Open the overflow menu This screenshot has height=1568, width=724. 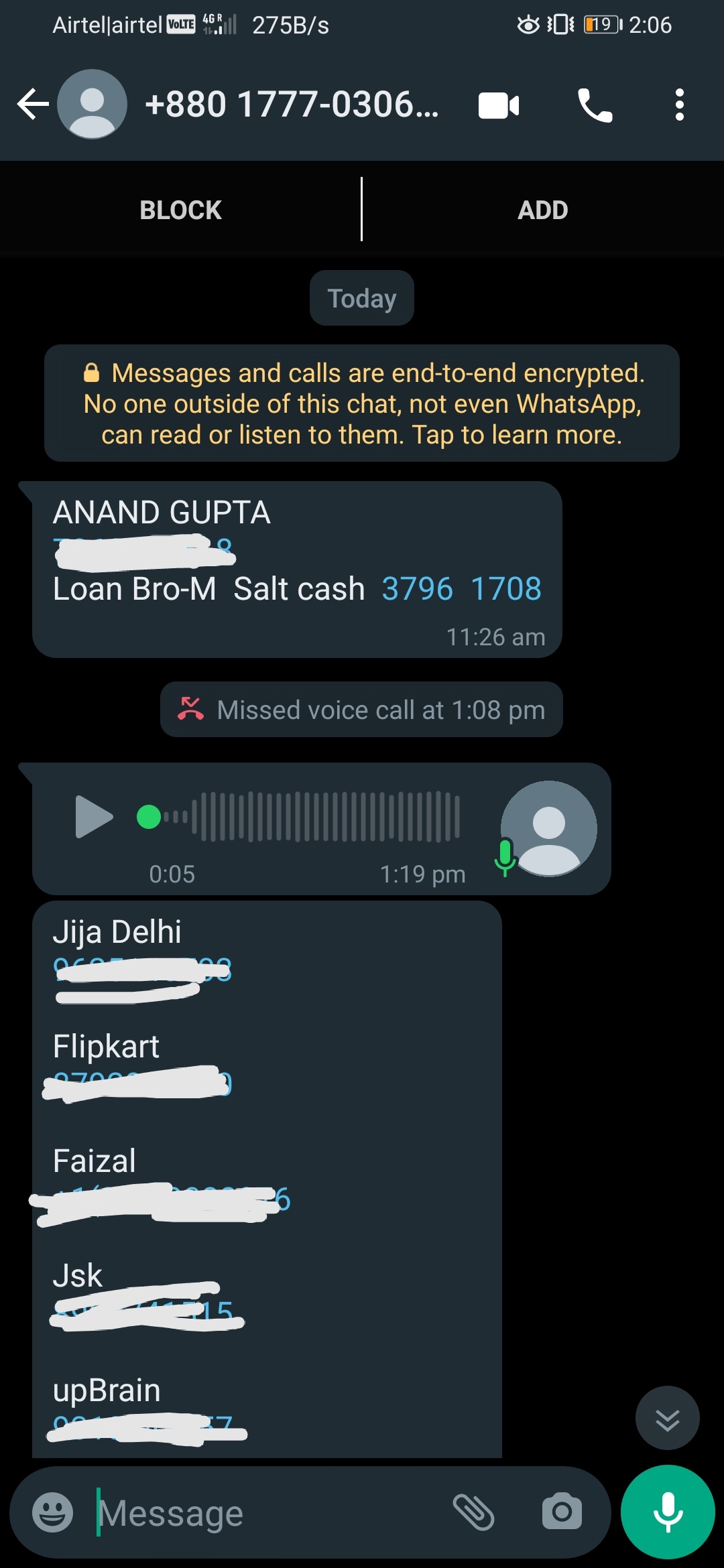[x=679, y=105]
